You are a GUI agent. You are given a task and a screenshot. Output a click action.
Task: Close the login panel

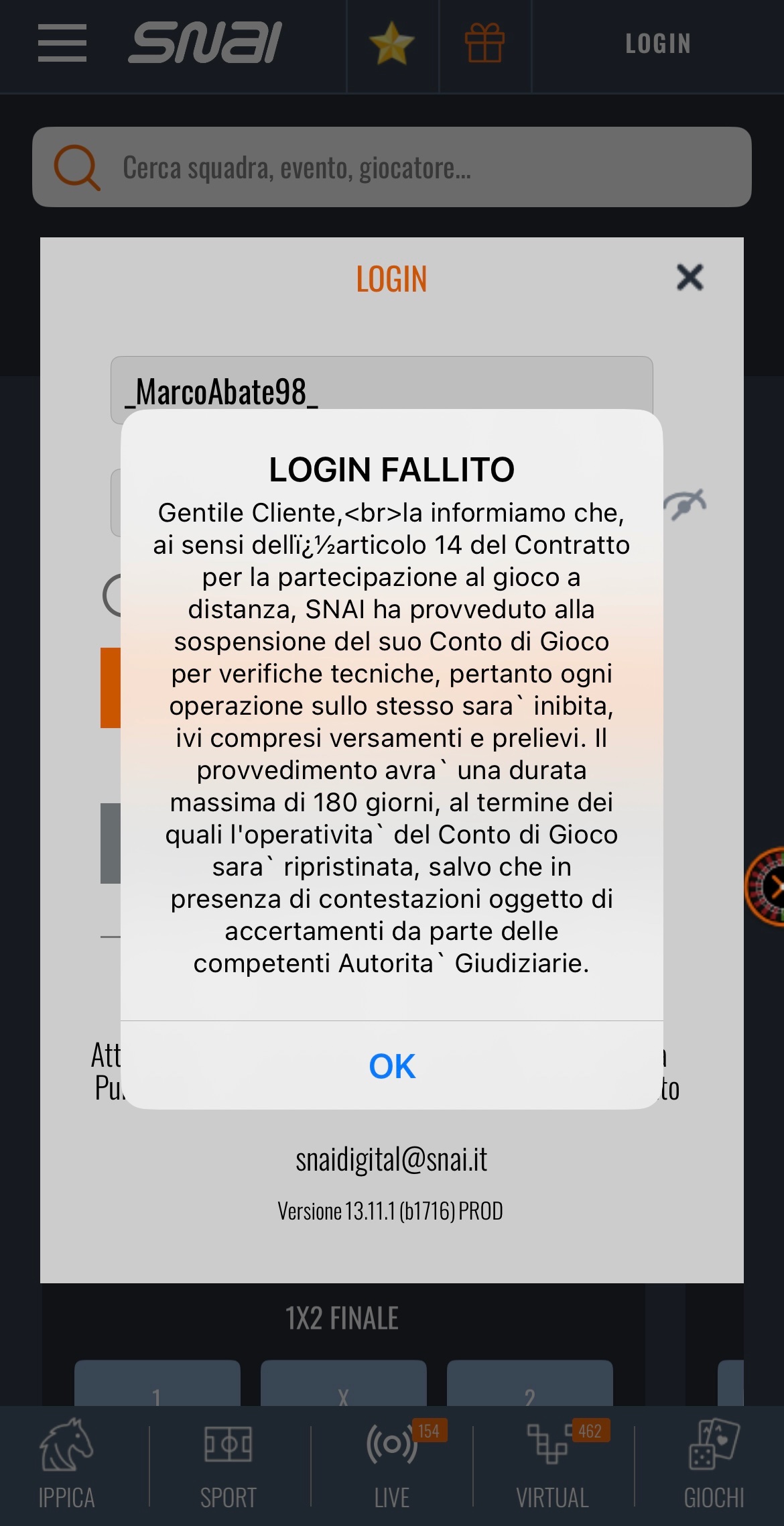(690, 277)
